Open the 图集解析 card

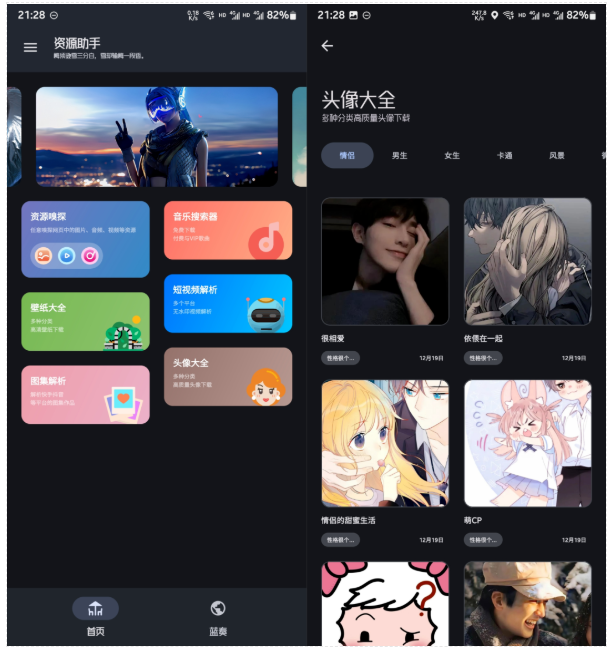pos(85,394)
